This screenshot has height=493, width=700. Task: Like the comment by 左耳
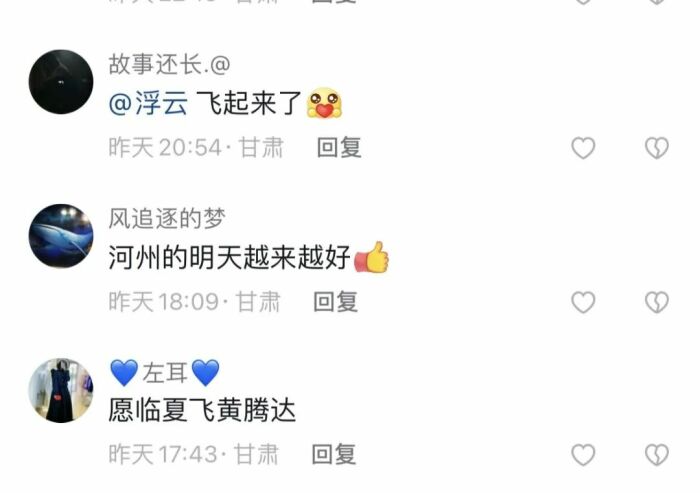pos(583,455)
